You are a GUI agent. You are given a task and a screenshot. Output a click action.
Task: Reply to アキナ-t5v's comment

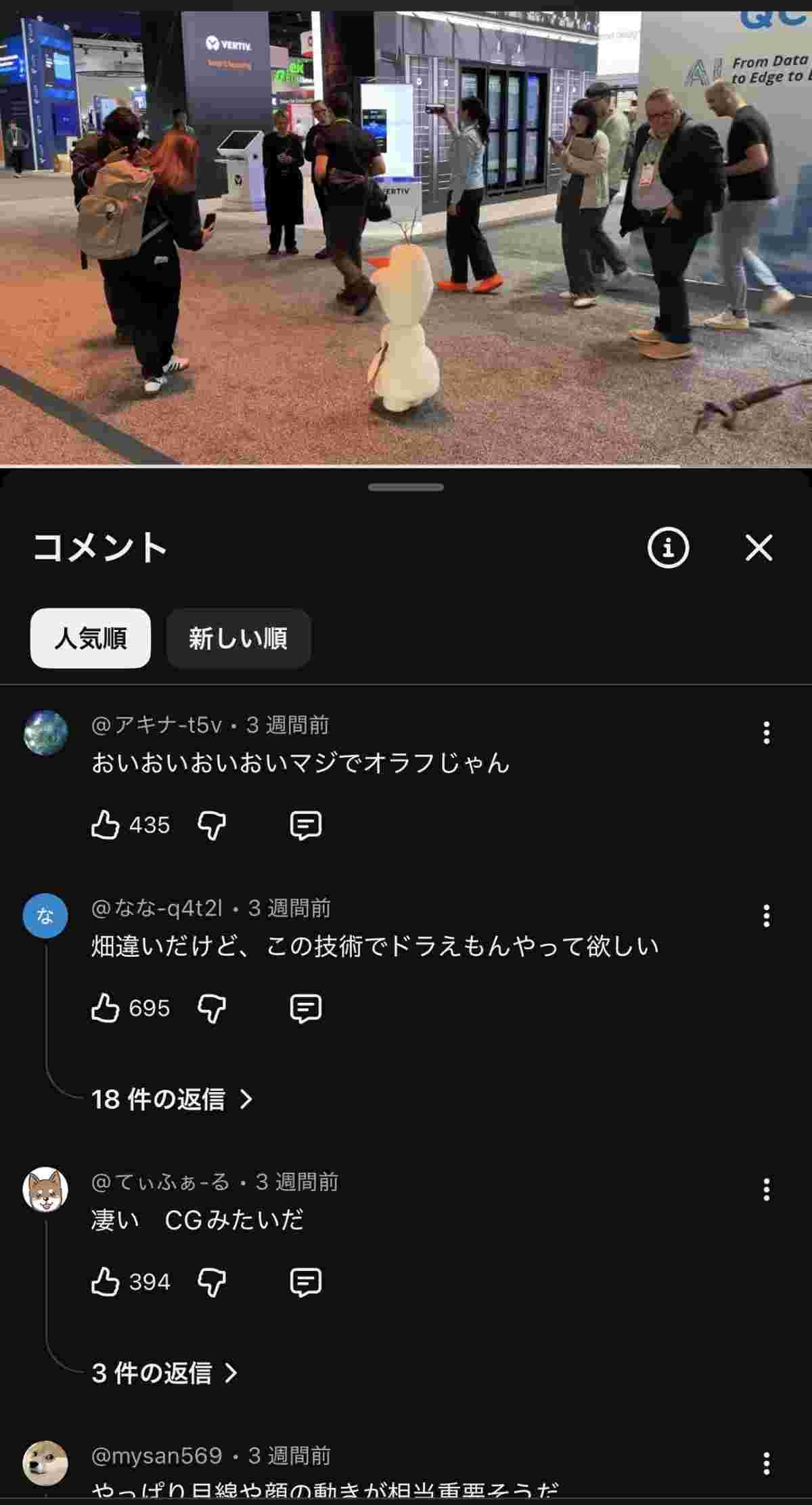pyautogui.click(x=305, y=825)
